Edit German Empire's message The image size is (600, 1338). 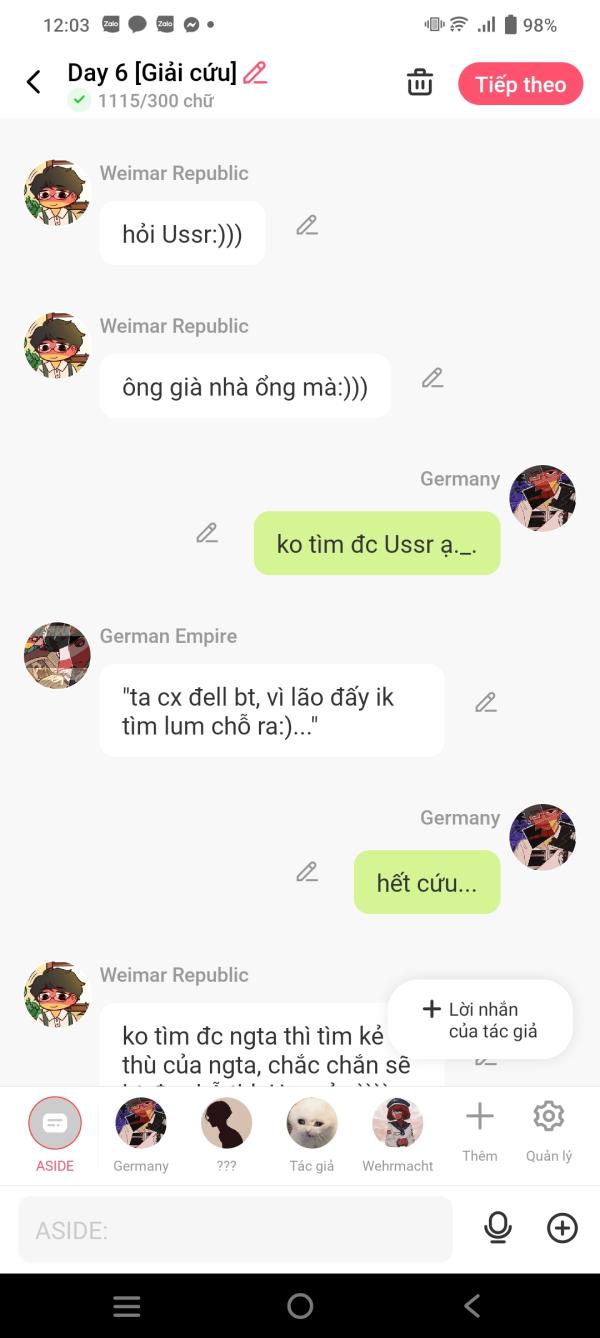486,703
